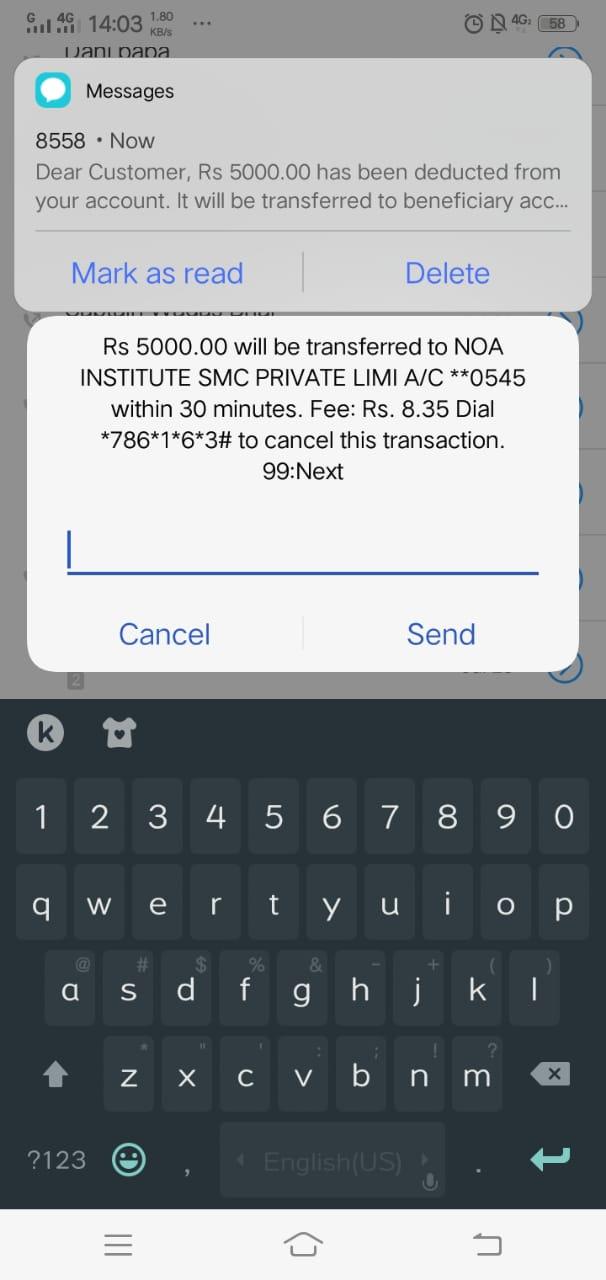Delete the message notification
The image size is (606, 1280).
coord(447,273)
